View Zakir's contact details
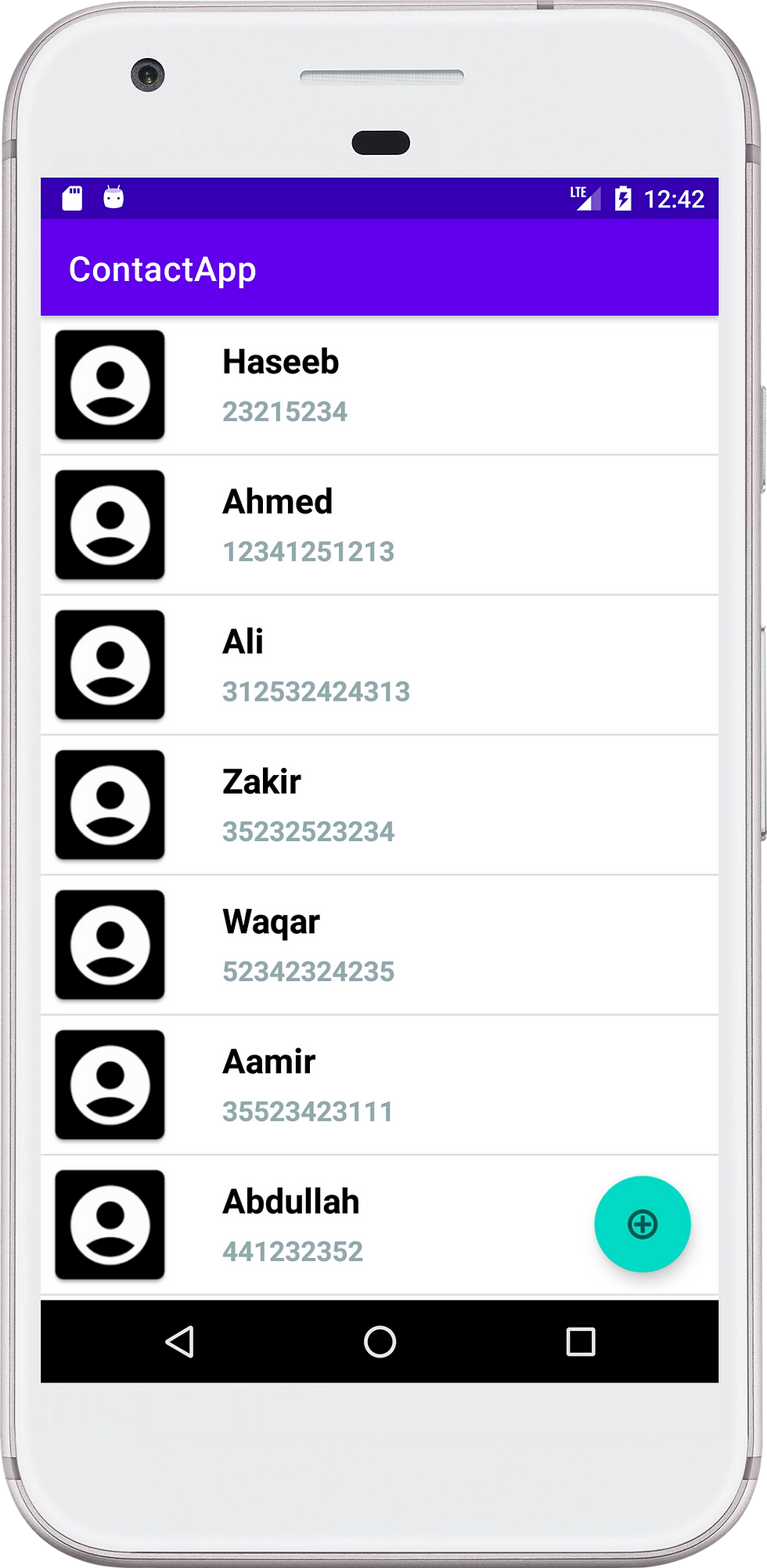The height and width of the screenshot is (1568, 767). 380,805
